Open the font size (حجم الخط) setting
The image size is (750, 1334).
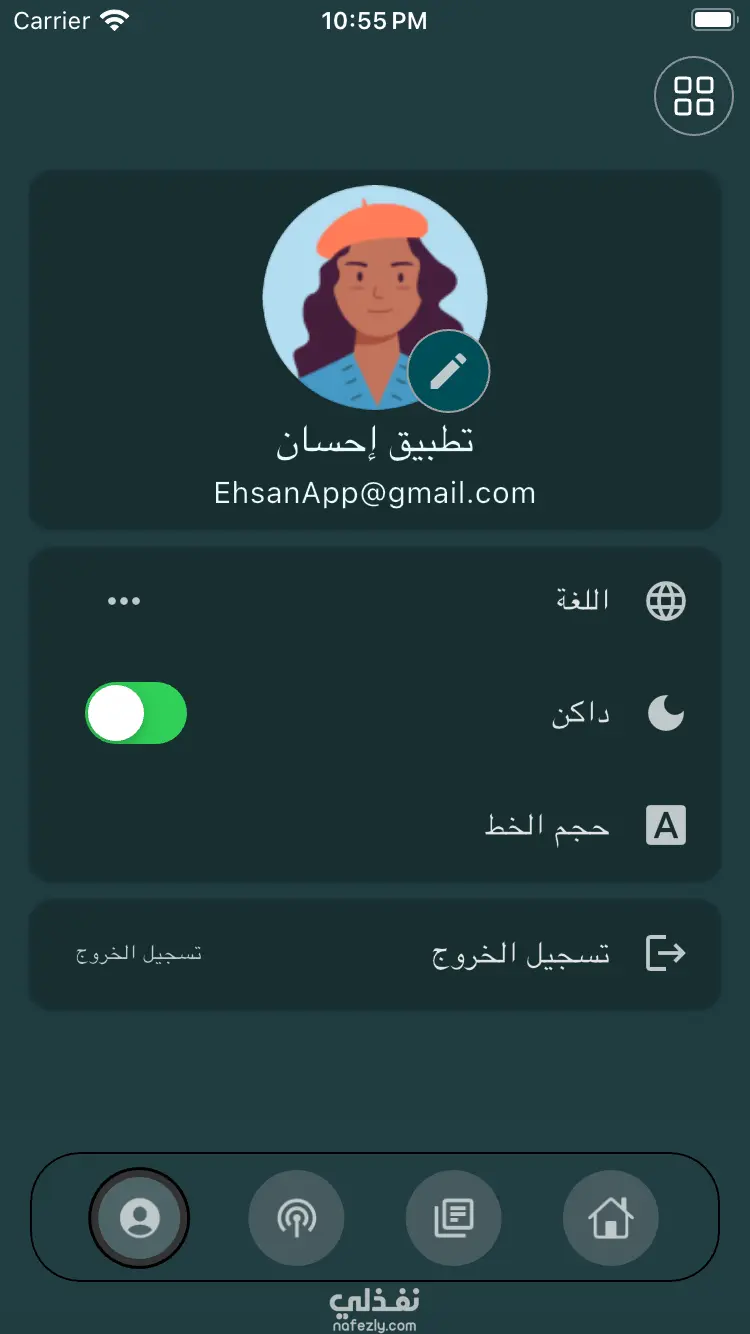pyautogui.click(x=547, y=827)
